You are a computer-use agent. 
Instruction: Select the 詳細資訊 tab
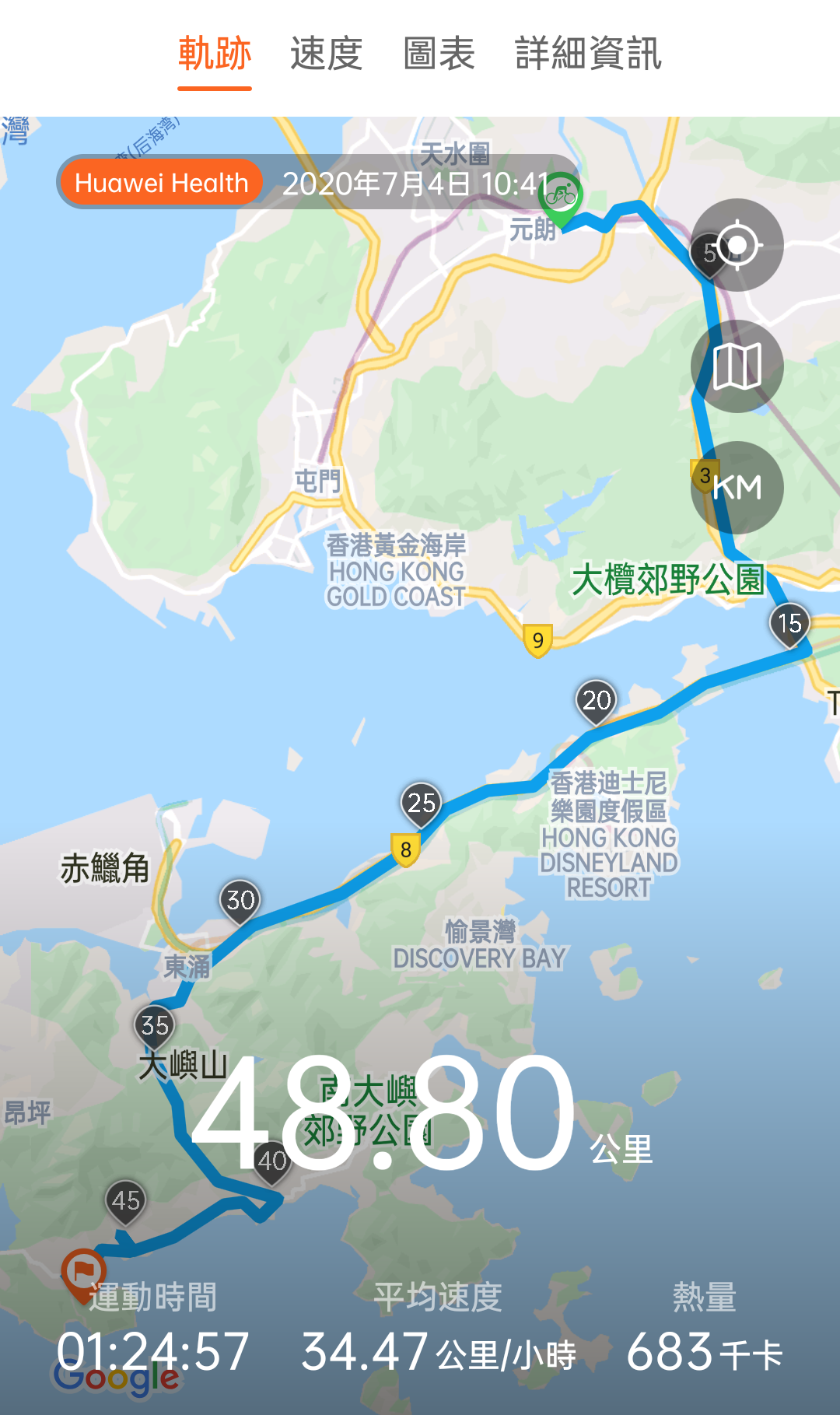588,54
